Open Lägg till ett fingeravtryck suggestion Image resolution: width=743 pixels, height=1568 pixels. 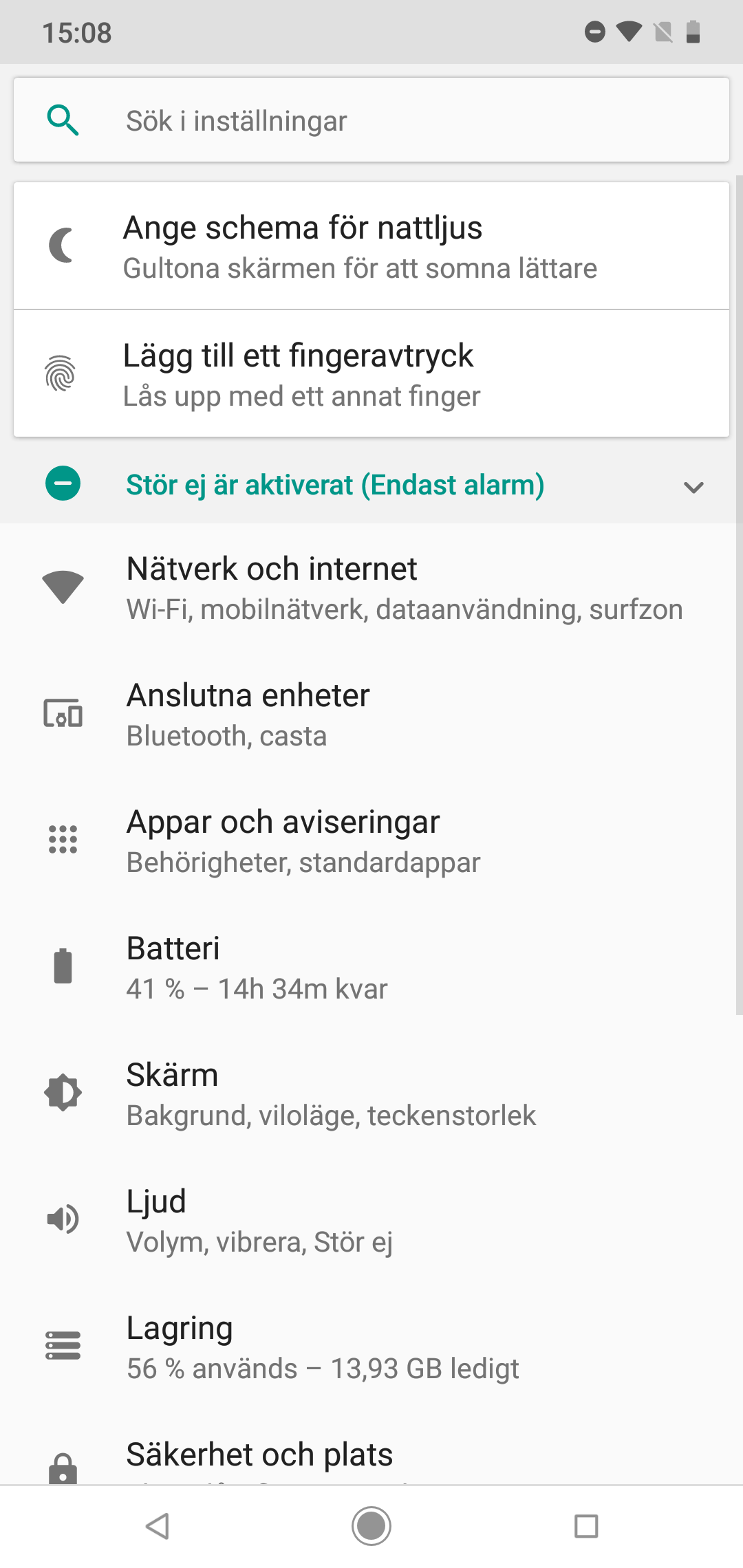click(x=371, y=373)
